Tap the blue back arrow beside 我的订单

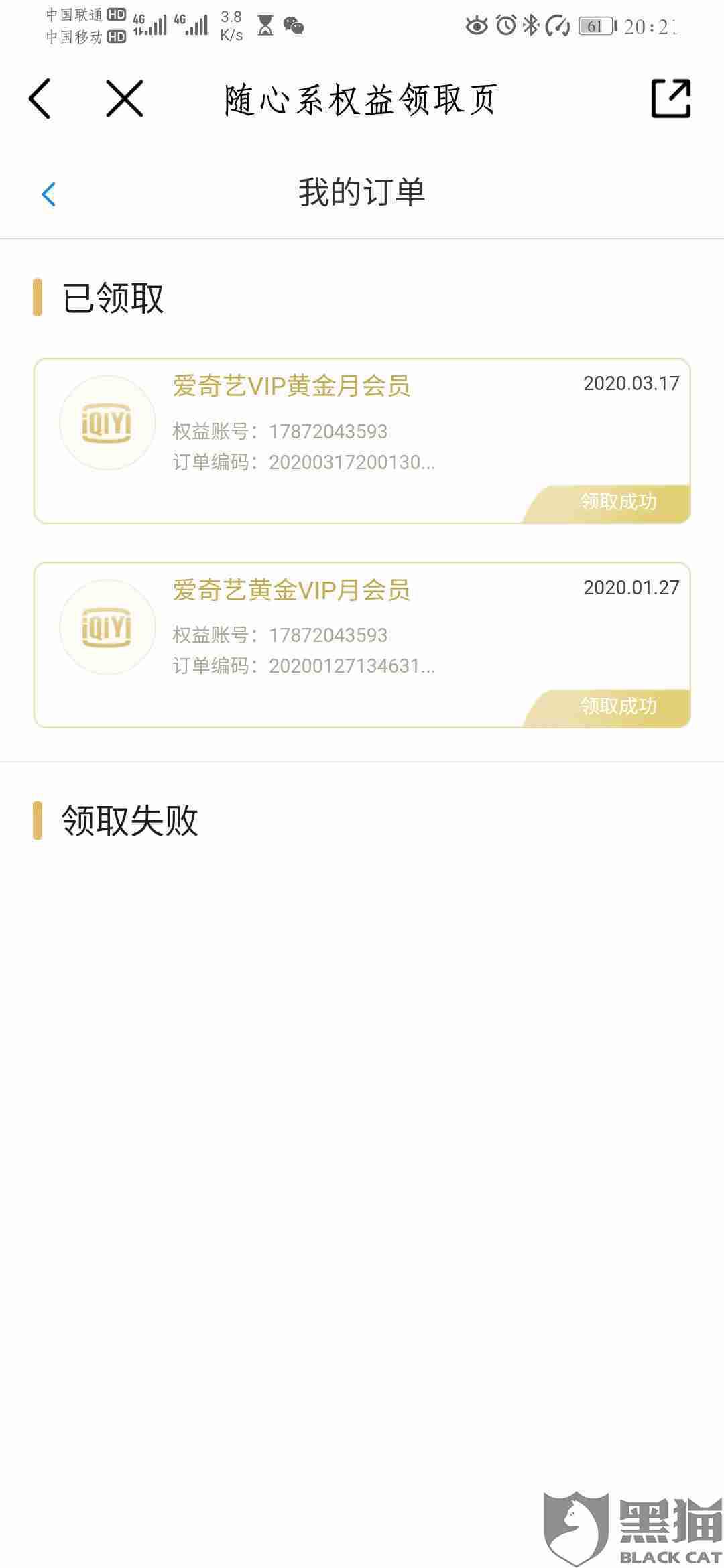(x=48, y=194)
